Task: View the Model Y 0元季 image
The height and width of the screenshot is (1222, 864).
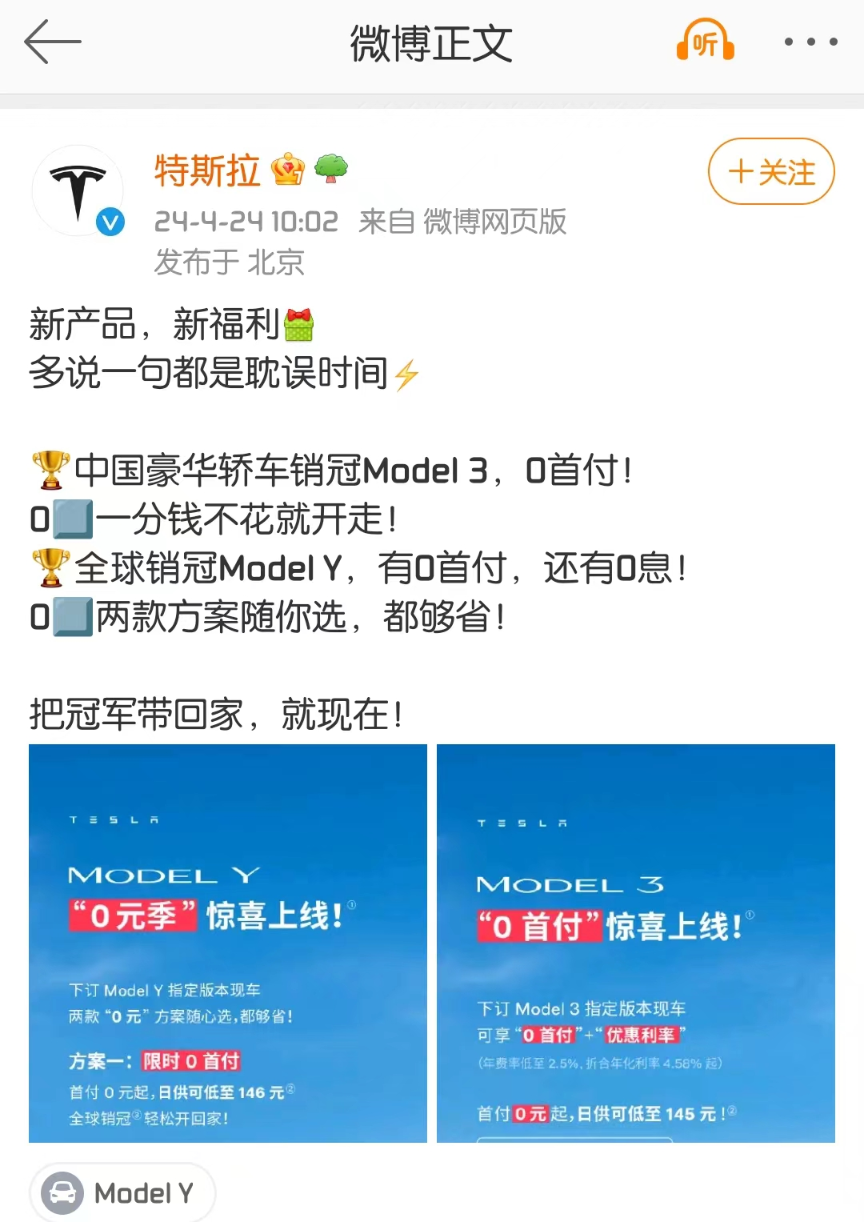Action: [228, 943]
